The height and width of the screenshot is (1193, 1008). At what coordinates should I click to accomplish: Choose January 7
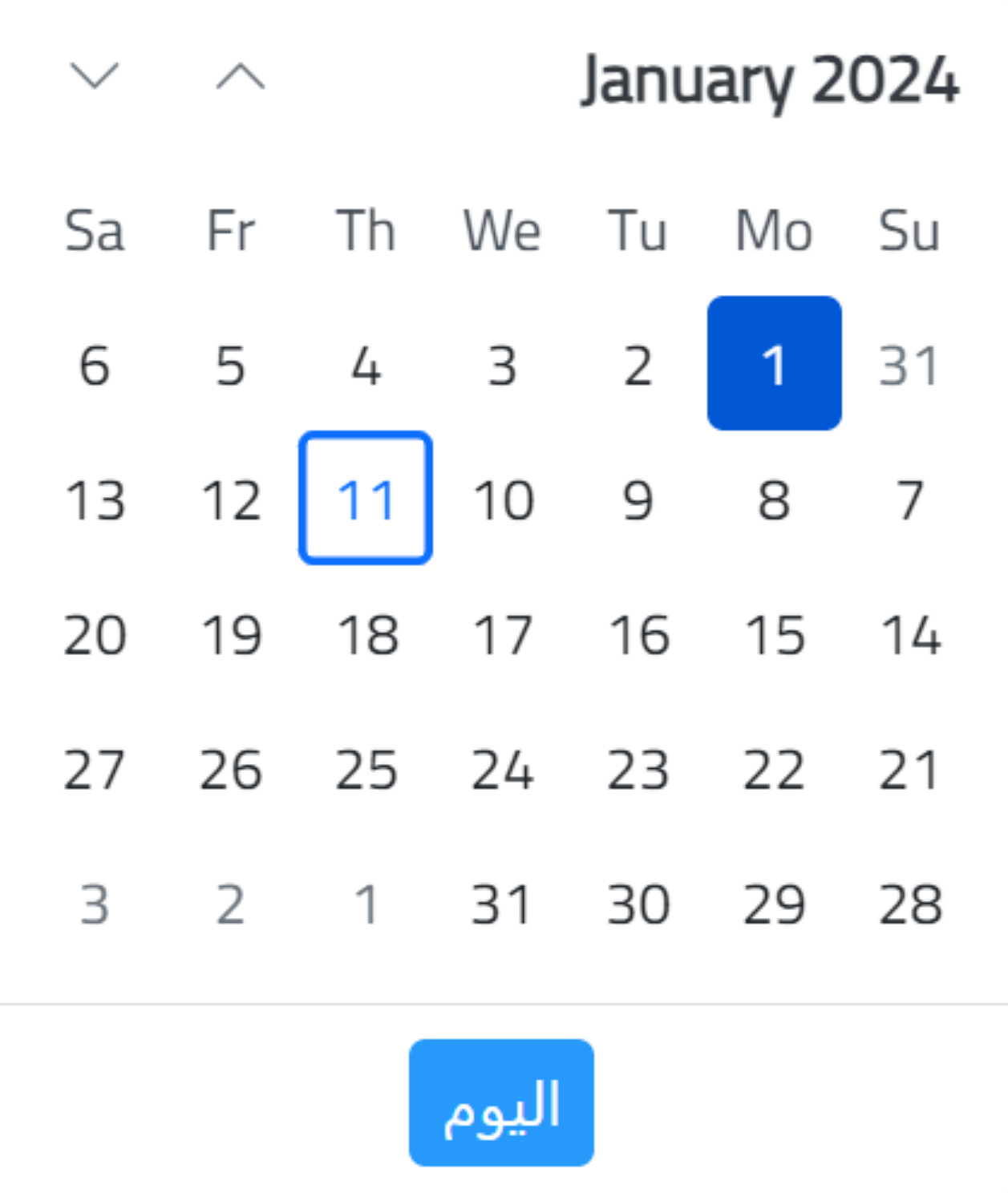(x=909, y=500)
